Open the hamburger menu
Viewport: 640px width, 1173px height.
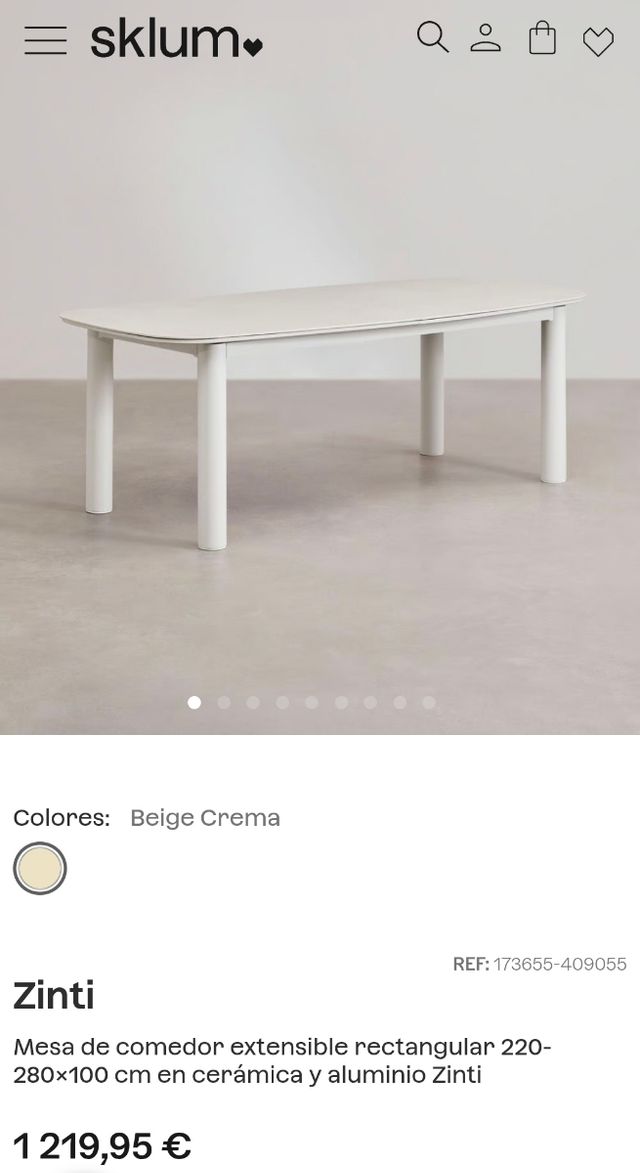click(x=45, y=40)
